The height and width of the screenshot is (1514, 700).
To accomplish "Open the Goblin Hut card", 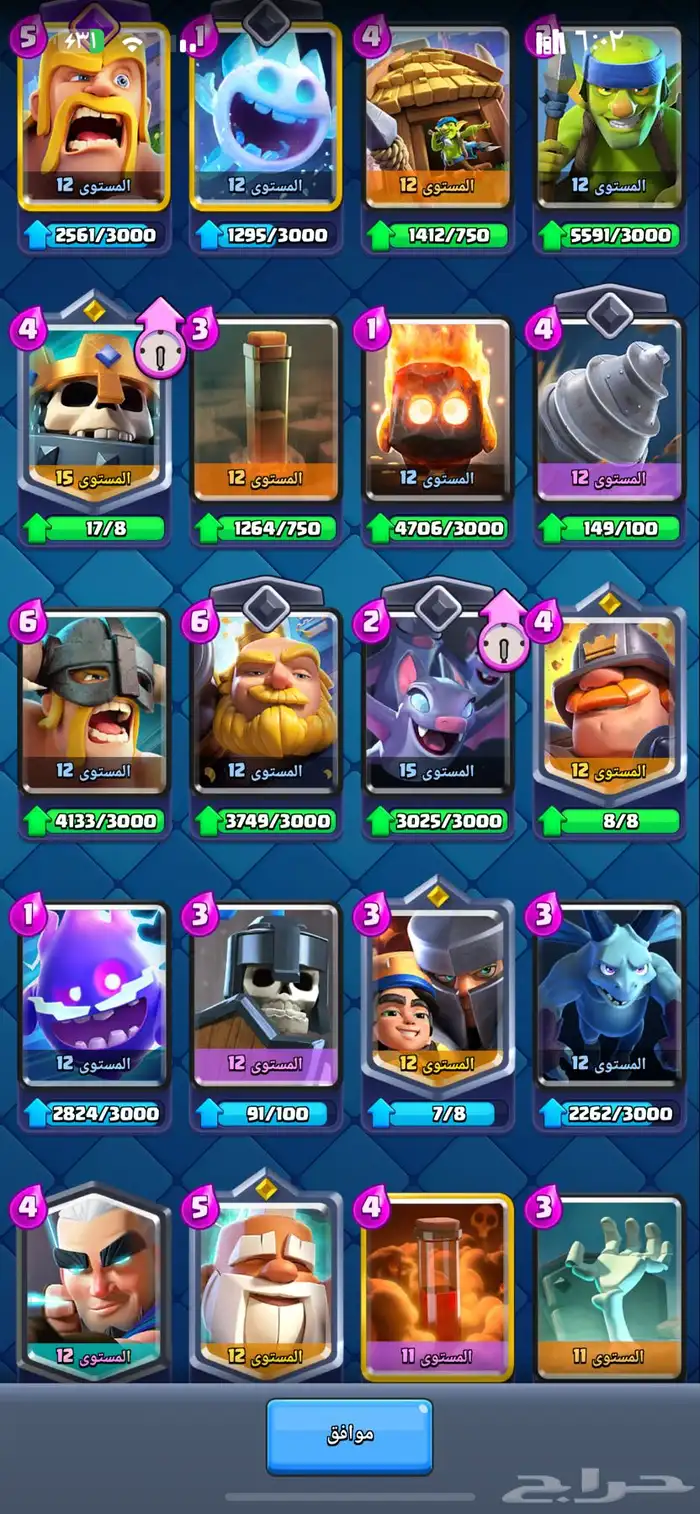I will click(x=437, y=115).
